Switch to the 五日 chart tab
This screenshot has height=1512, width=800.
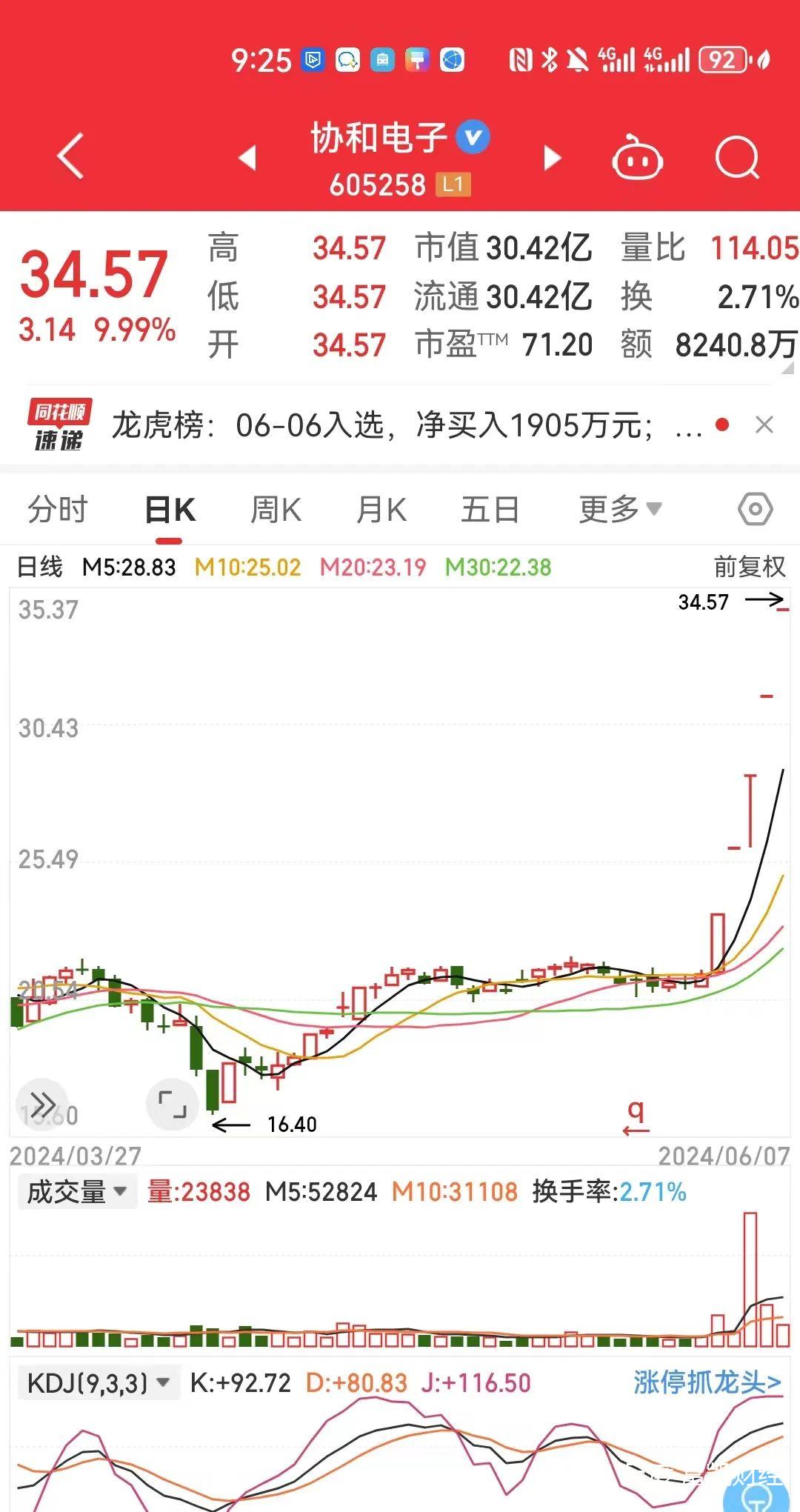(490, 510)
